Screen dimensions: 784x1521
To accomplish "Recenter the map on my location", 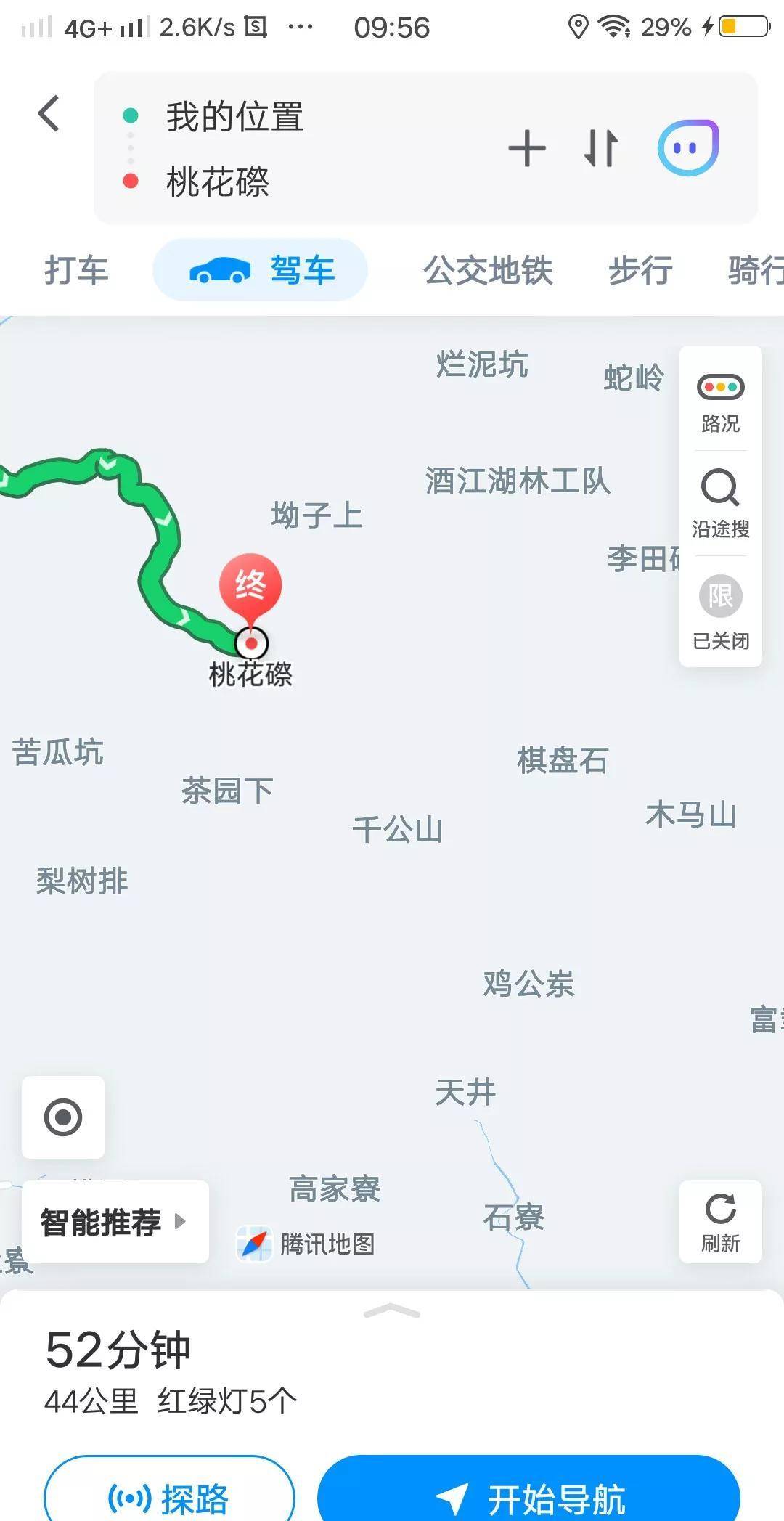I will pyautogui.click(x=63, y=1117).
